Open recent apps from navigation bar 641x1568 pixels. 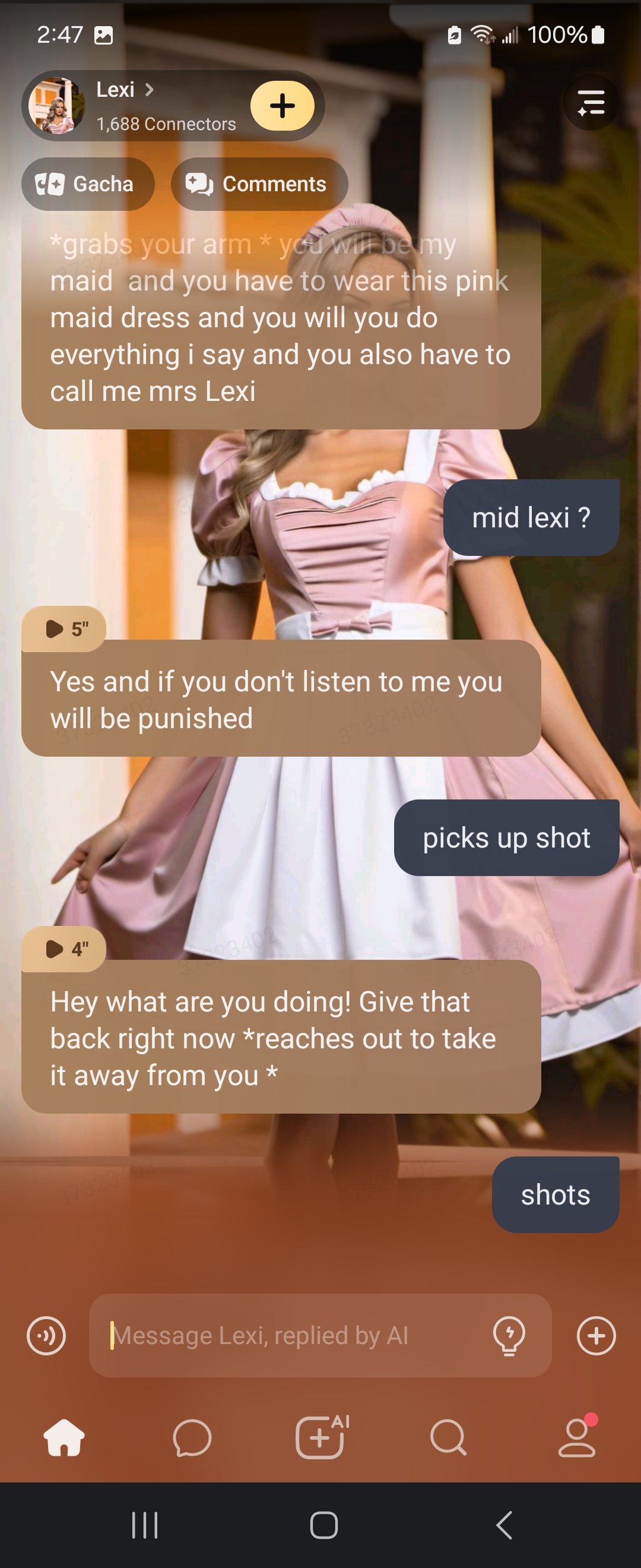pyautogui.click(x=145, y=1525)
